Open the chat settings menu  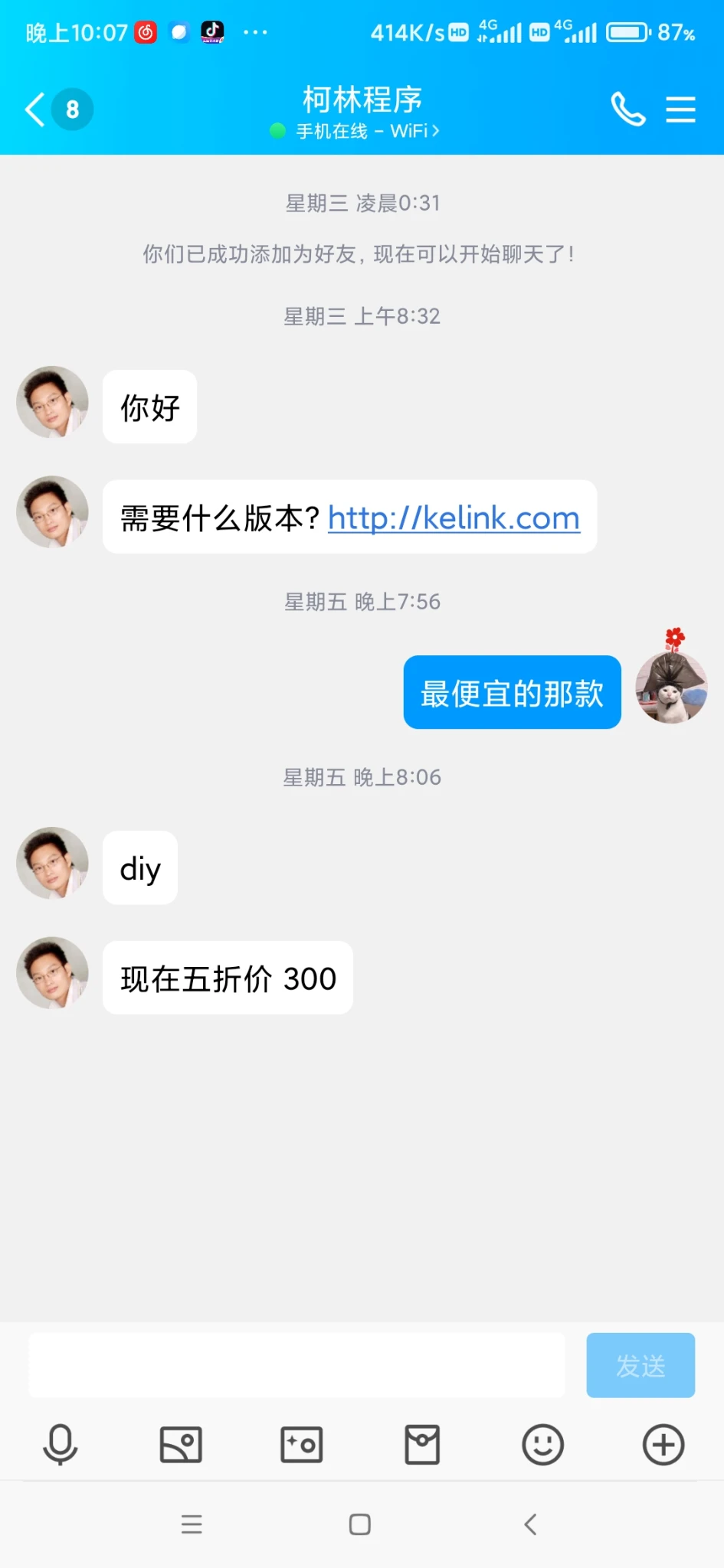(x=680, y=109)
